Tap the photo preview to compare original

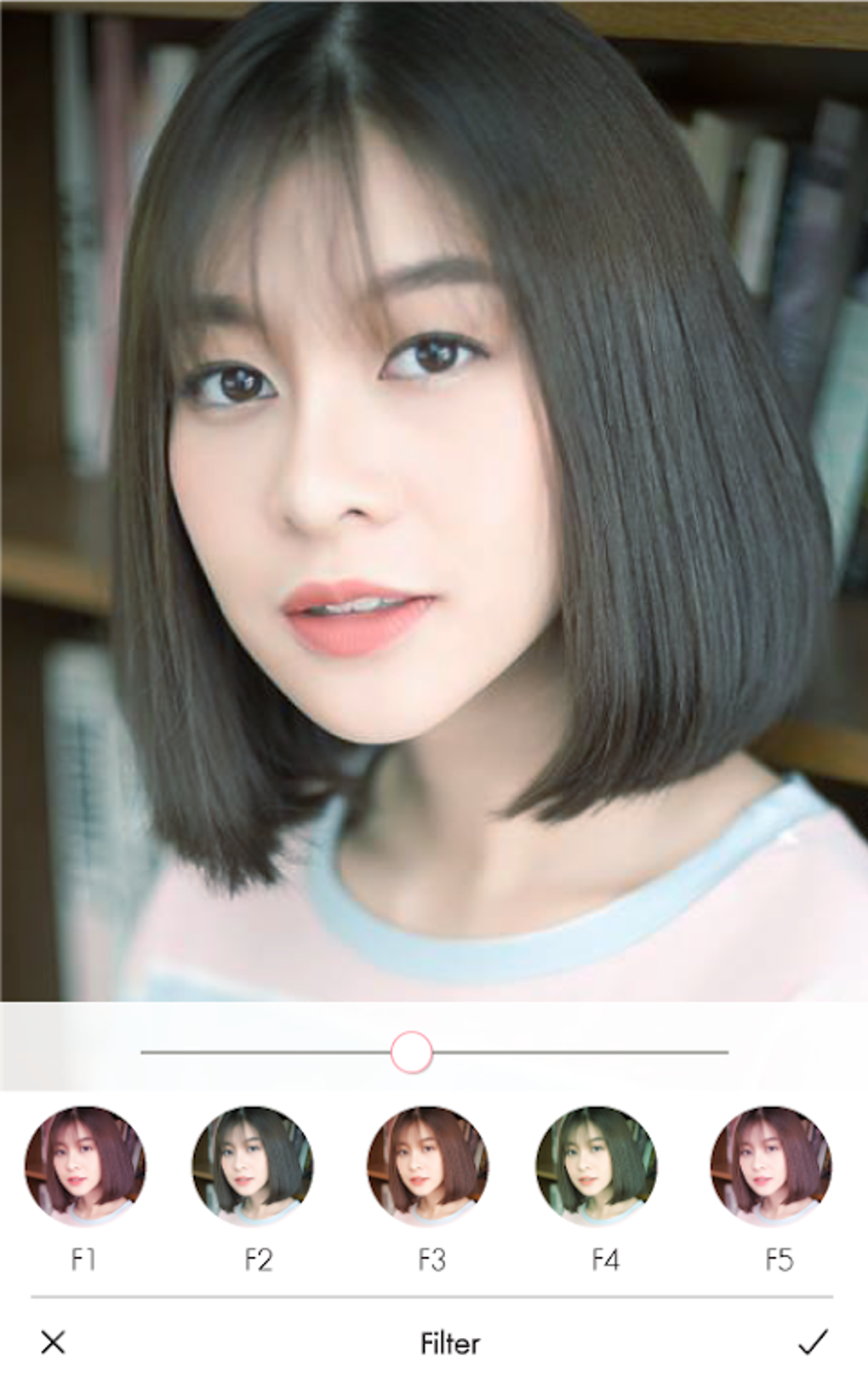[x=434, y=494]
